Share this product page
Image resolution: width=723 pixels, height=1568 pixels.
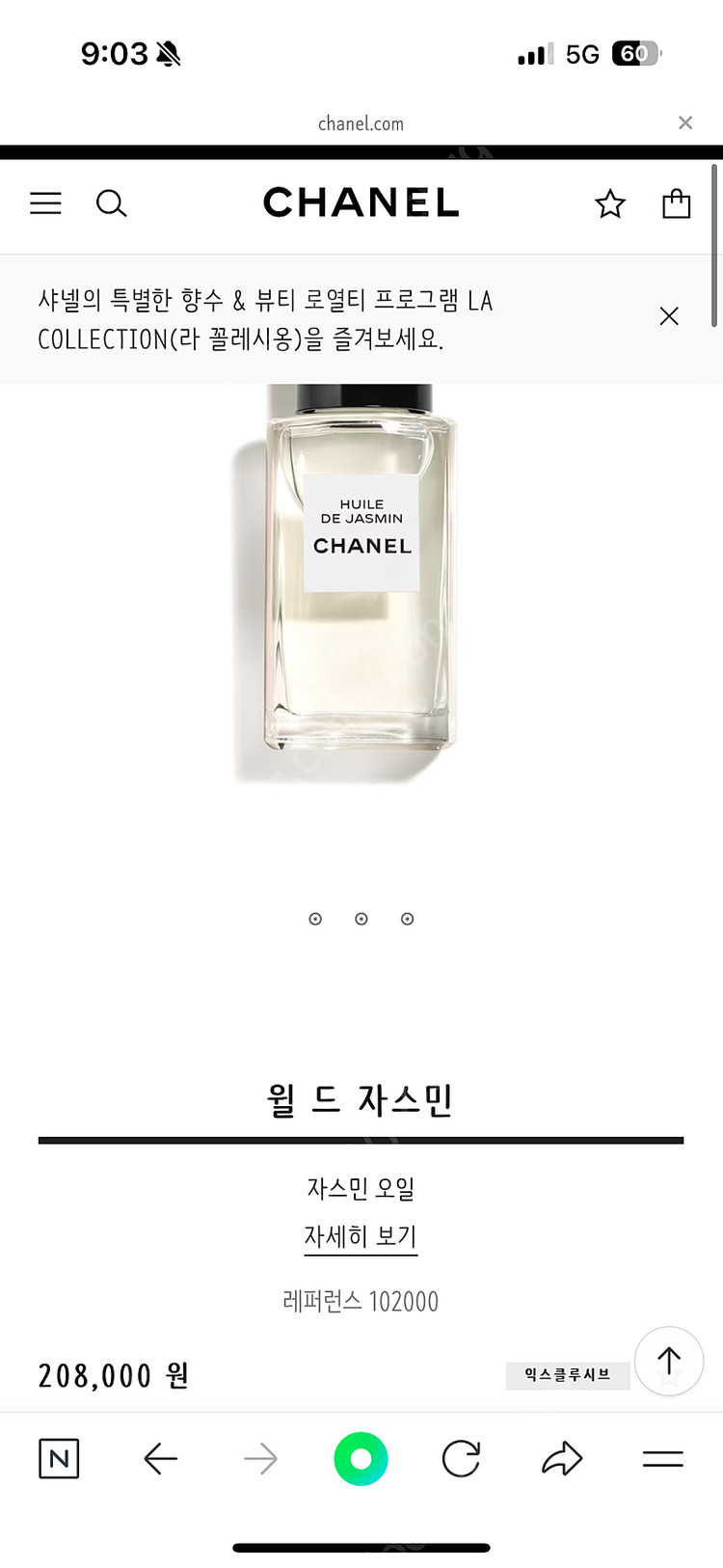(562, 1459)
